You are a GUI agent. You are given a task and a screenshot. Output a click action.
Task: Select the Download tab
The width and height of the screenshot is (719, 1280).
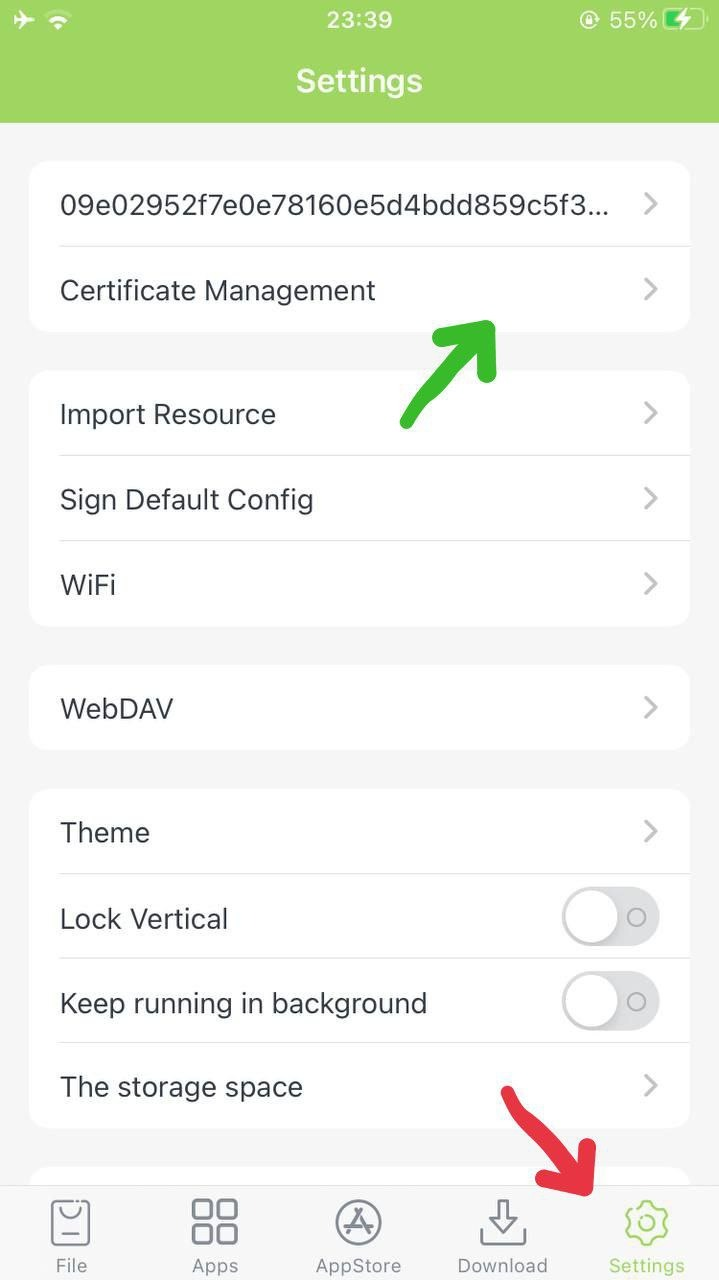click(502, 1236)
